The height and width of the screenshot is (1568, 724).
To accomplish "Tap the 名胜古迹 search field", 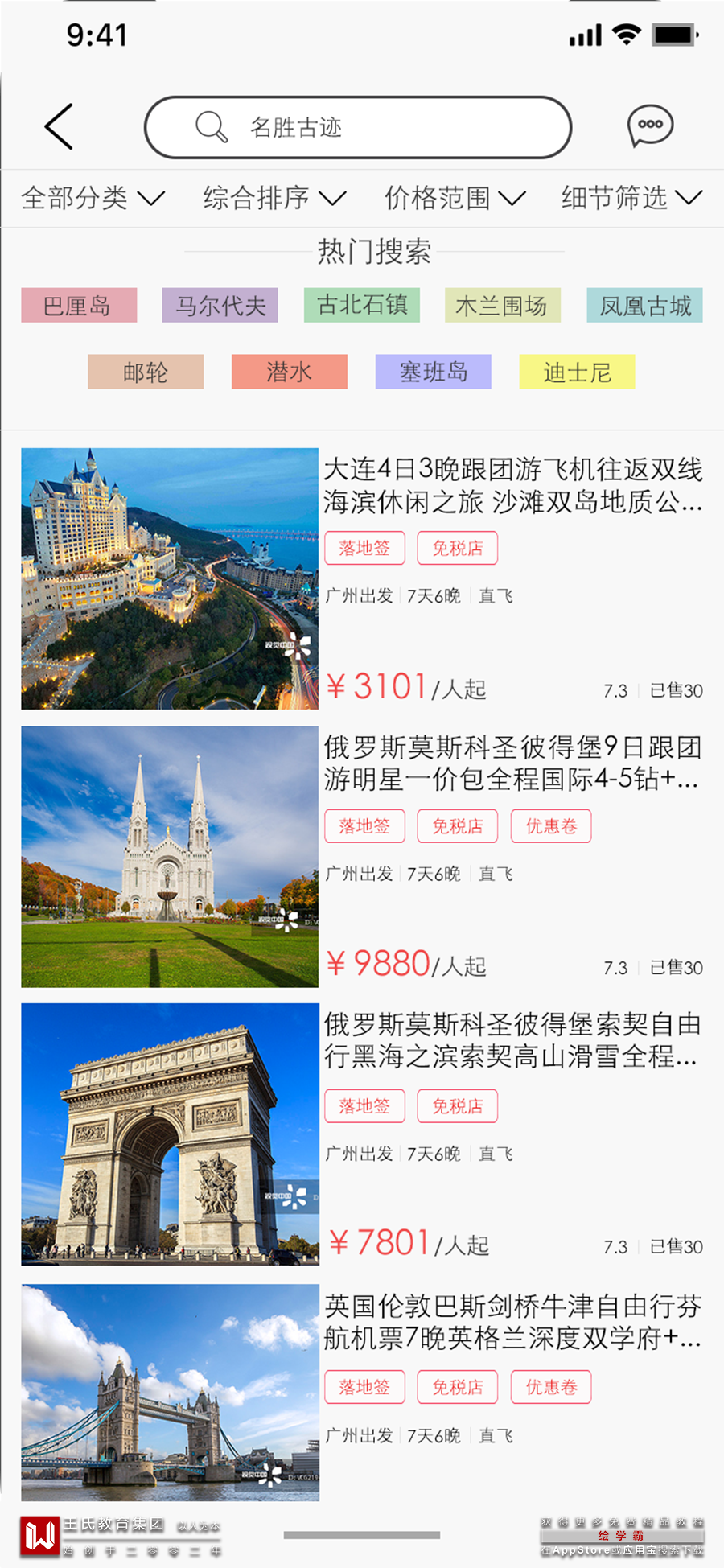I will (358, 127).
